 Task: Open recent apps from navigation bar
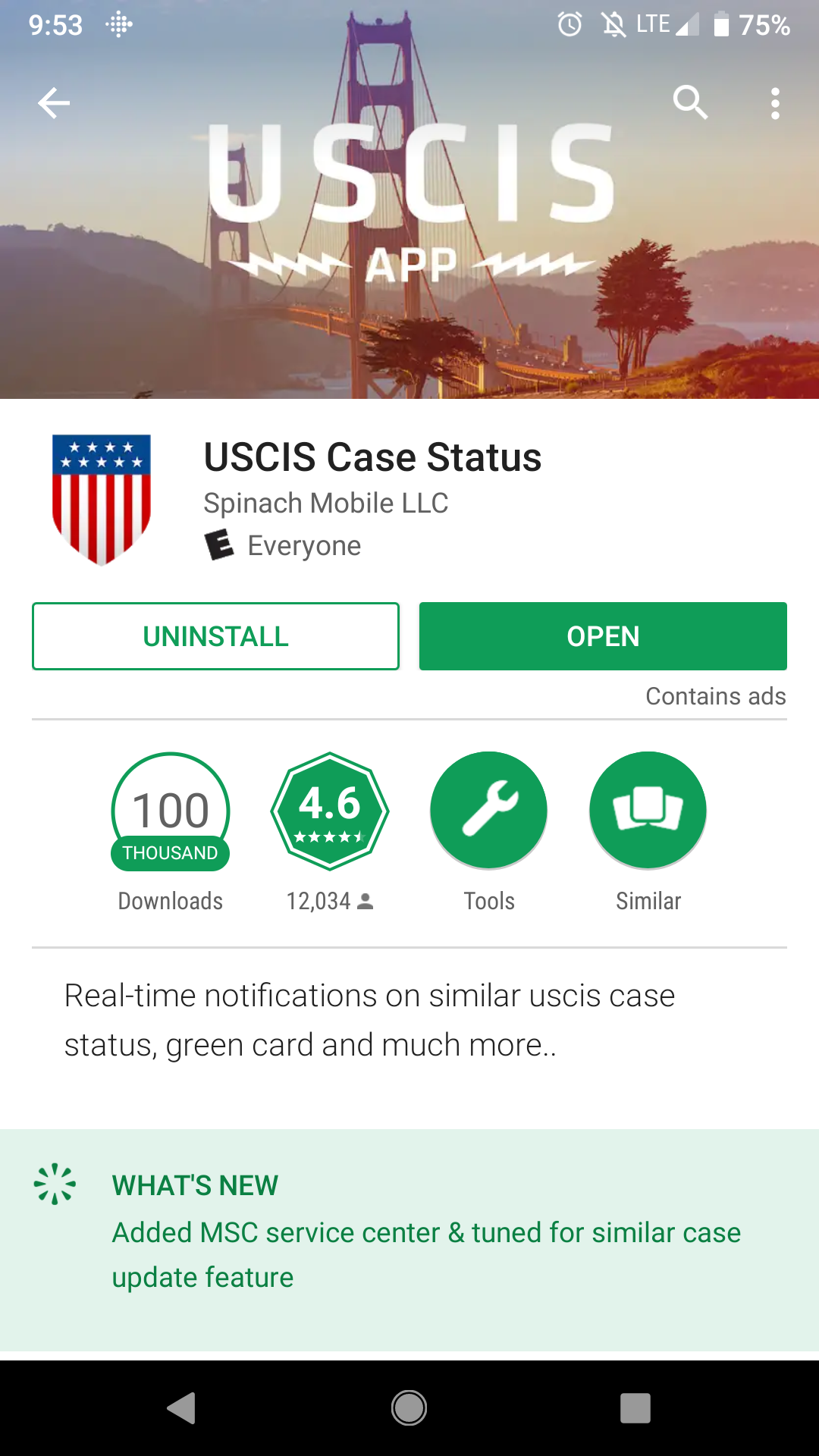635,1408
